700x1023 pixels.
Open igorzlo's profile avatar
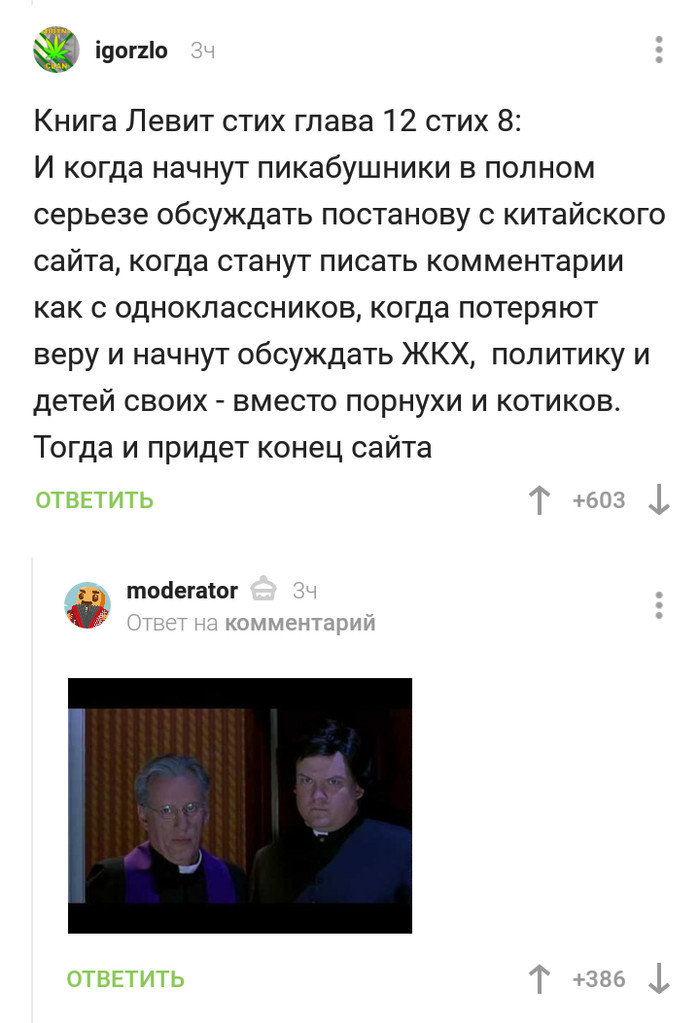click(55, 50)
